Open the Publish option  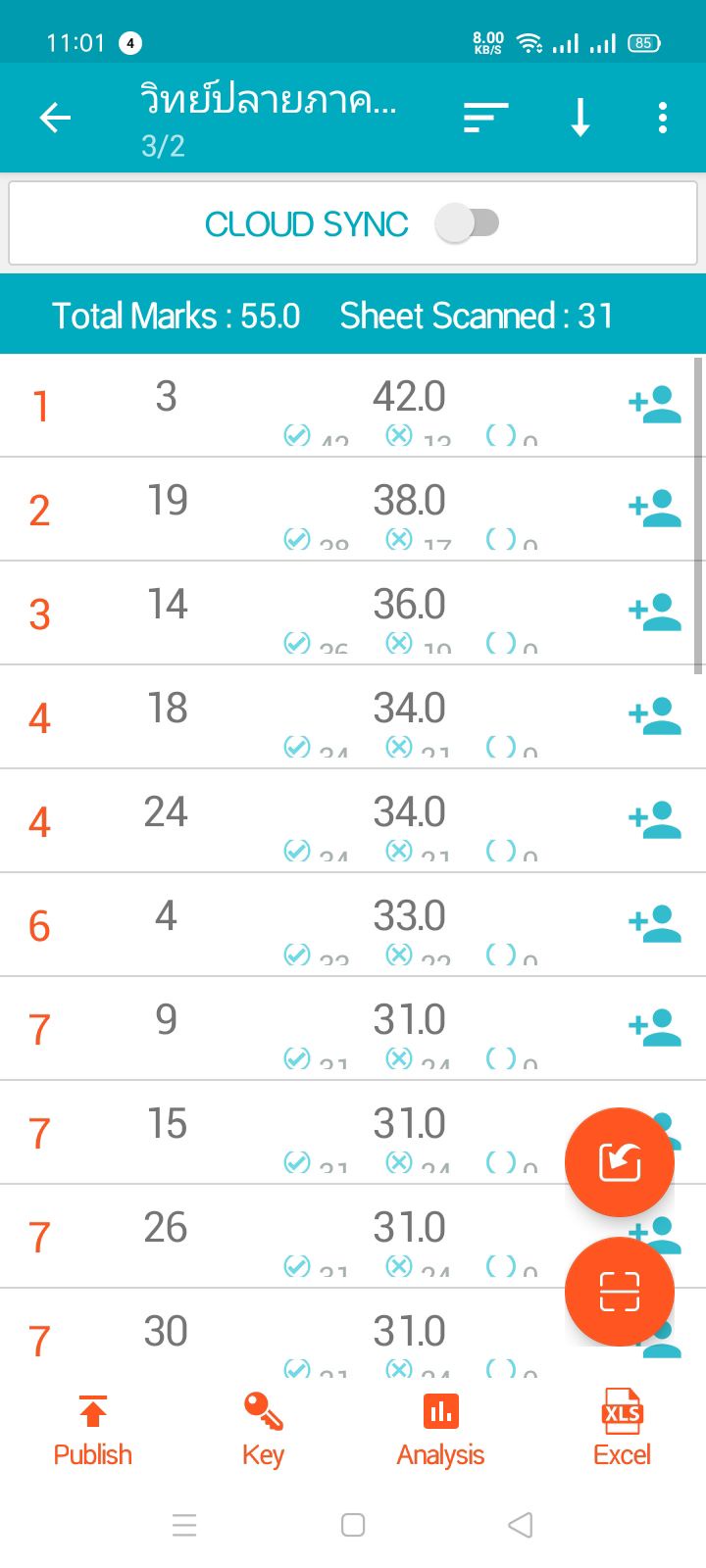[x=92, y=1431]
